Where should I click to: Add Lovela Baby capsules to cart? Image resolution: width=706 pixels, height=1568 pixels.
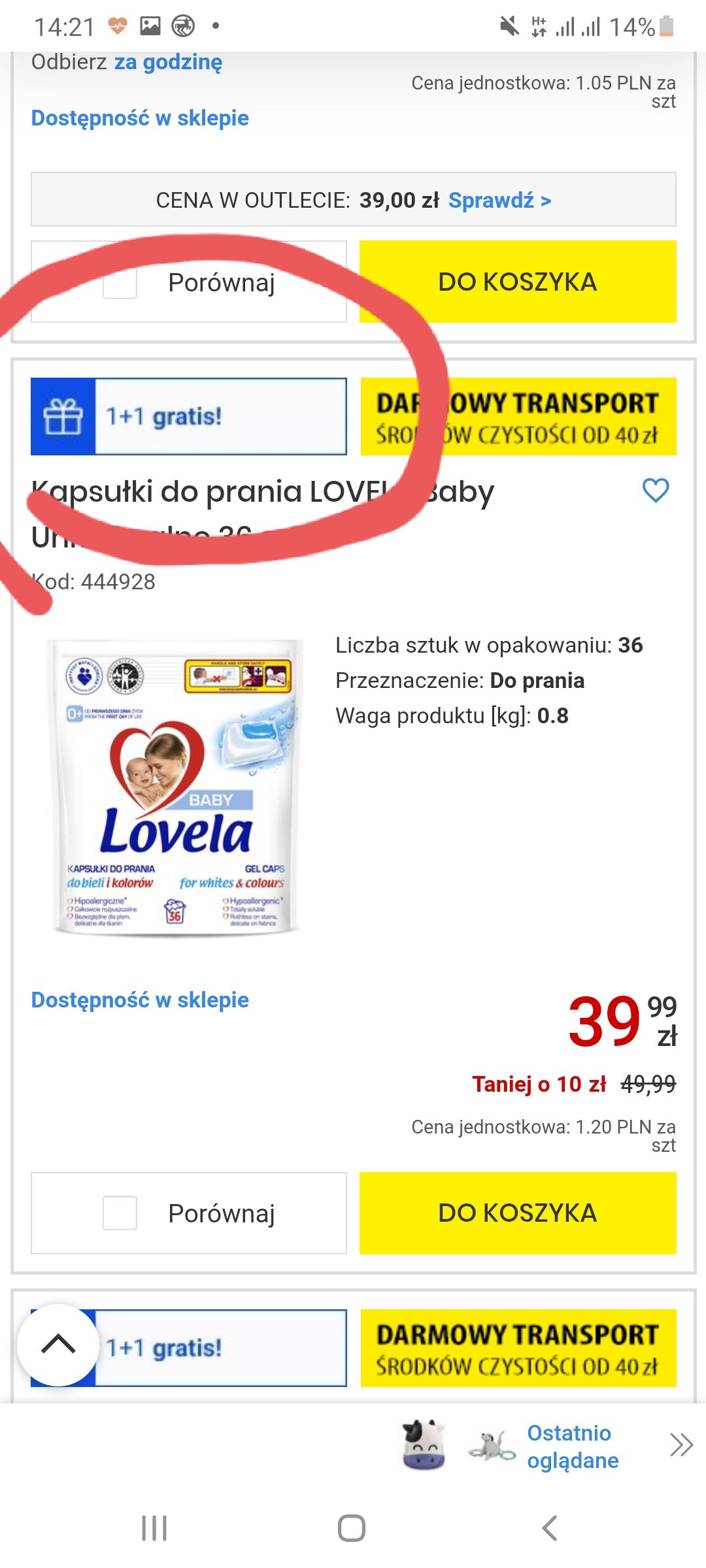tap(517, 1213)
